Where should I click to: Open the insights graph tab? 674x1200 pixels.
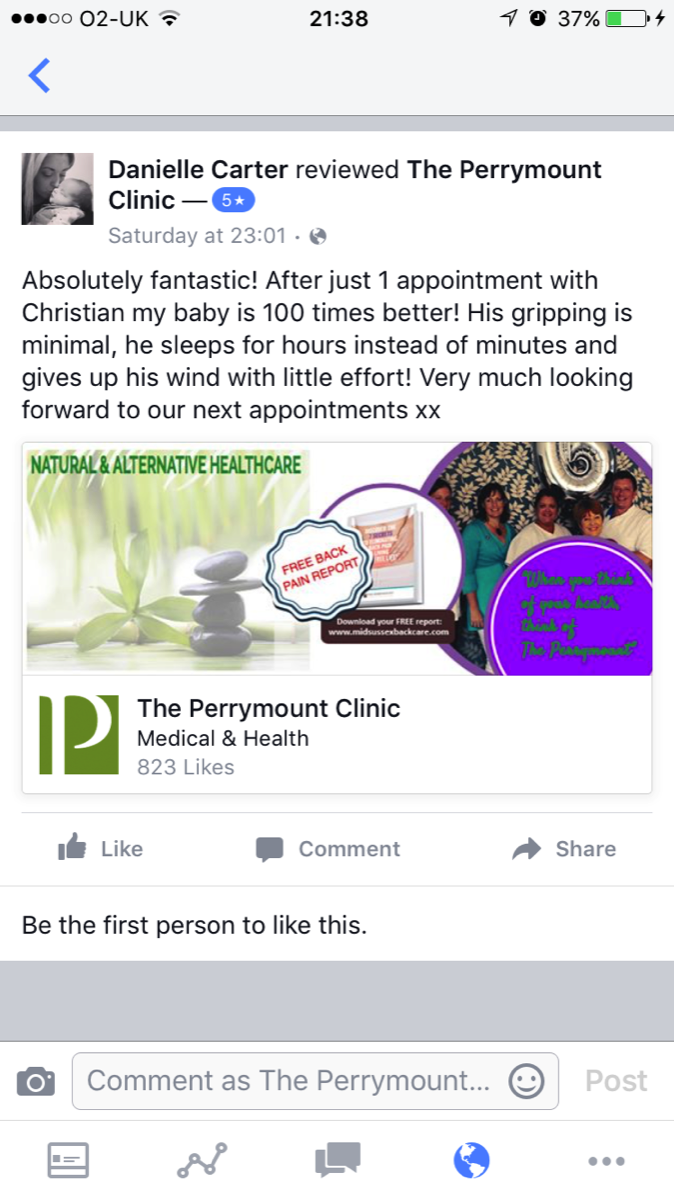point(202,1161)
